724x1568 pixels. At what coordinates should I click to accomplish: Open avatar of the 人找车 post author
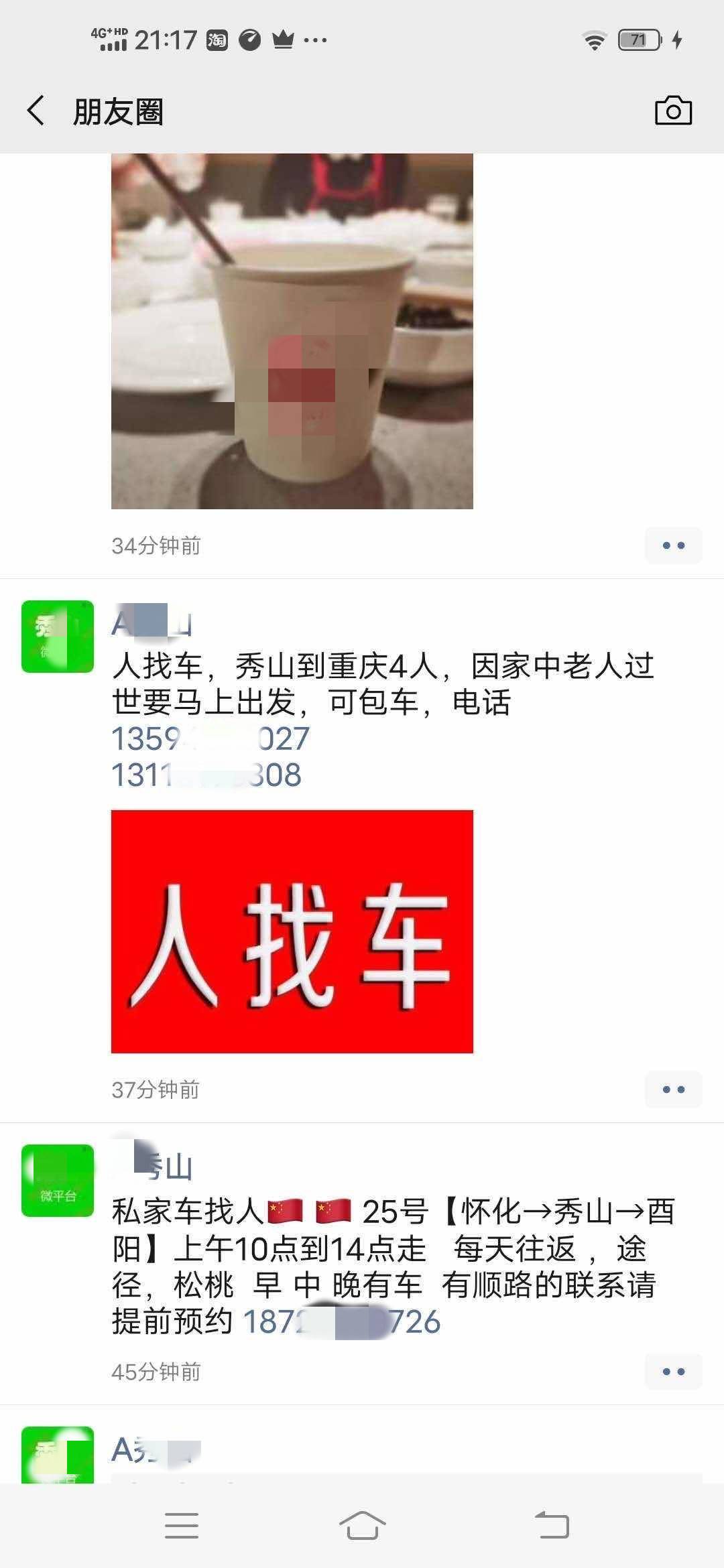click(x=58, y=637)
